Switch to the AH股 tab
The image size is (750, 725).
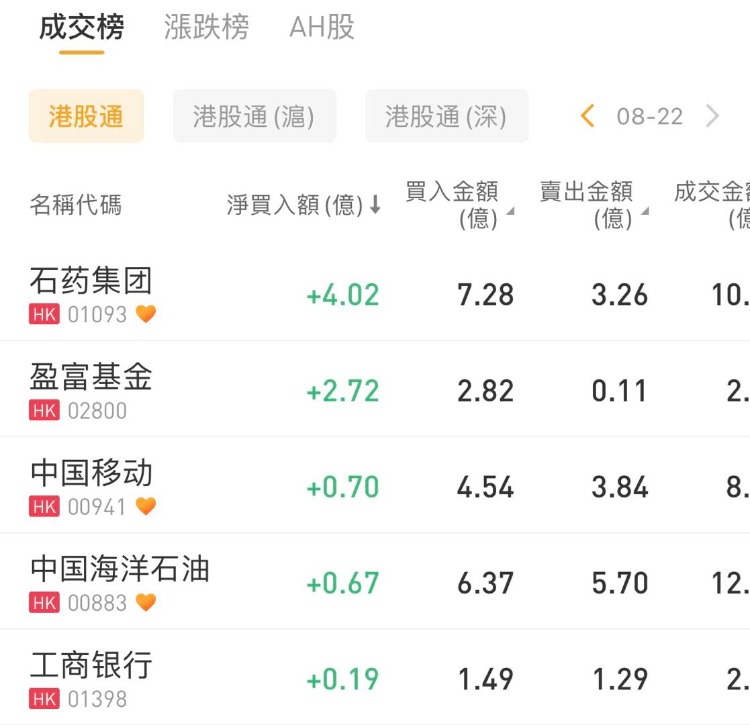(322, 28)
